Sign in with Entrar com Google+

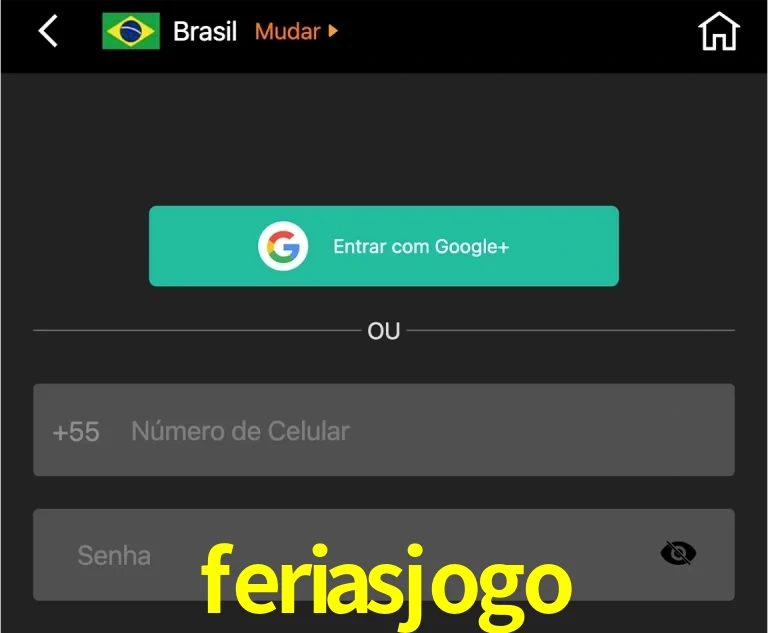point(384,246)
